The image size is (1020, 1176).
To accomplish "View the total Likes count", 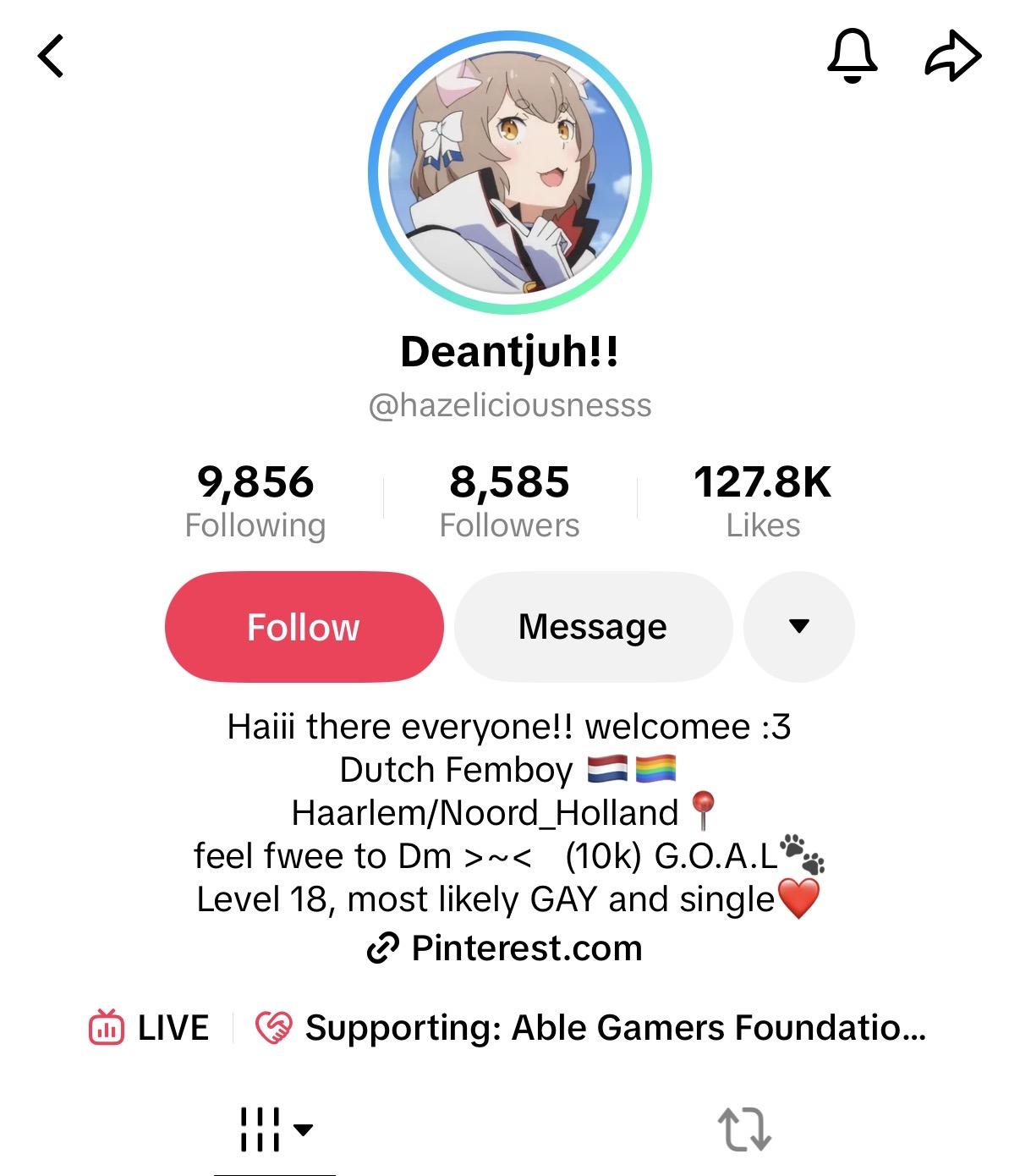I will click(x=763, y=501).
